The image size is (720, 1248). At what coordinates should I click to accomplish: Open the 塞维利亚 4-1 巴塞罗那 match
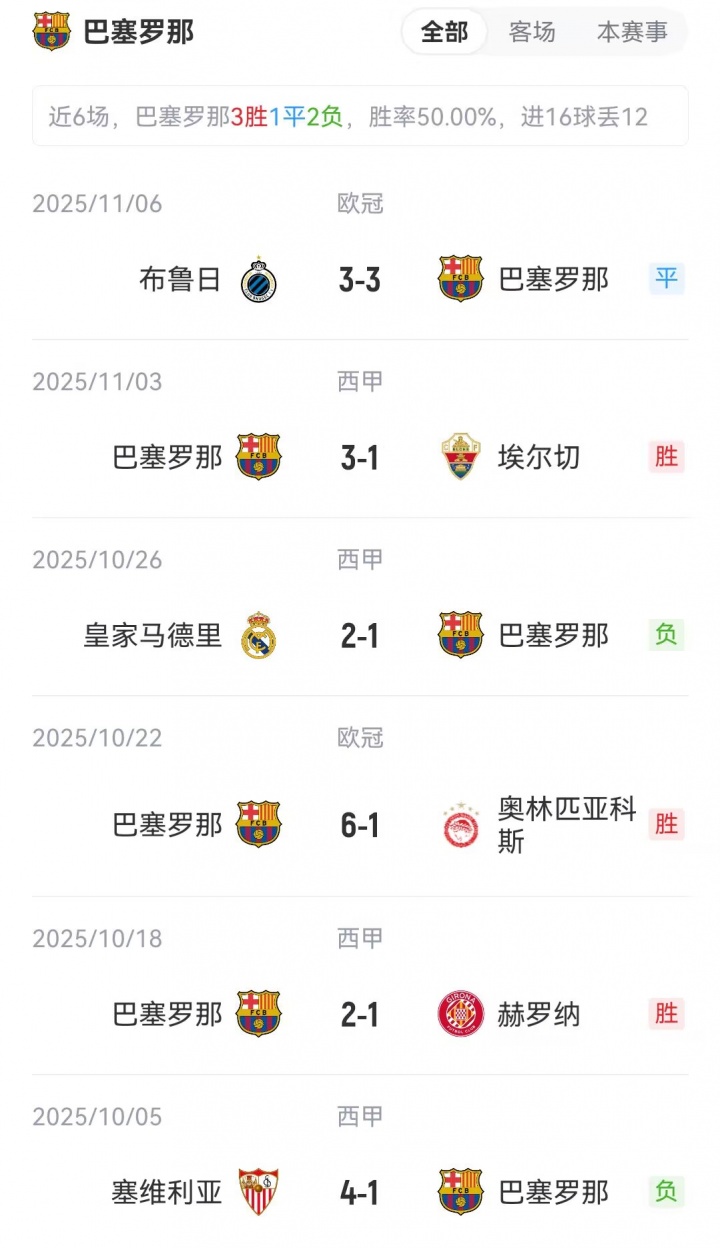click(x=360, y=1192)
